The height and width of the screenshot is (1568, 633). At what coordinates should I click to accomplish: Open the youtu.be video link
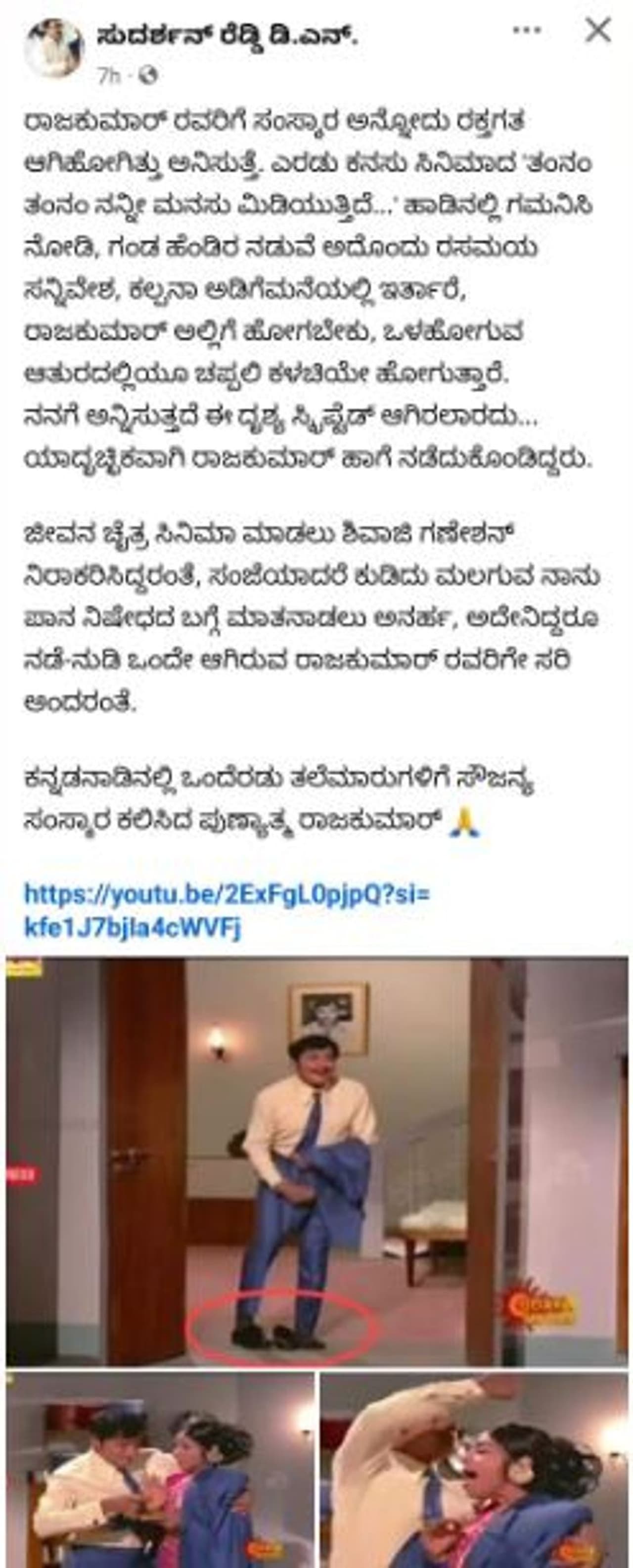226,911
